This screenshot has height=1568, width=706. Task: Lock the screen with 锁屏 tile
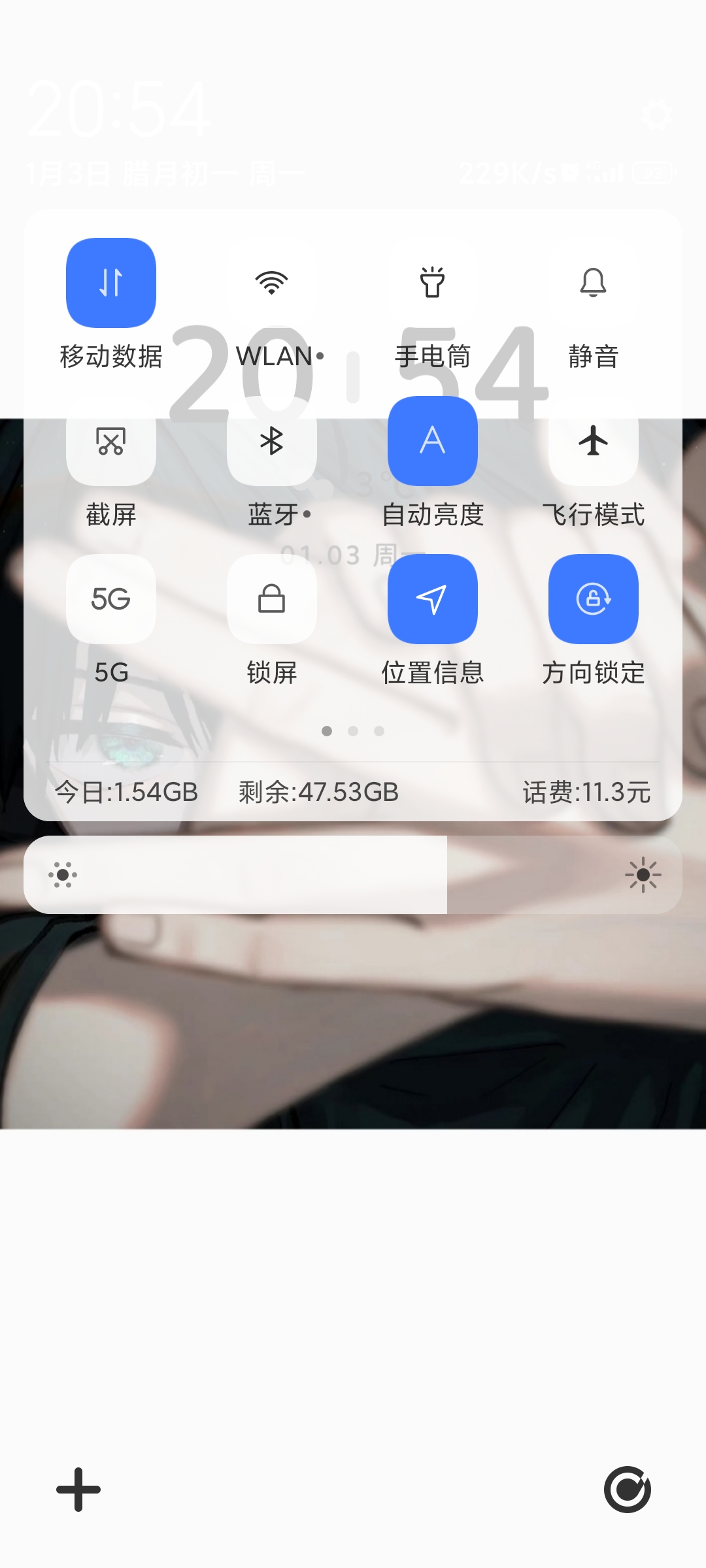tap(272, 599)
